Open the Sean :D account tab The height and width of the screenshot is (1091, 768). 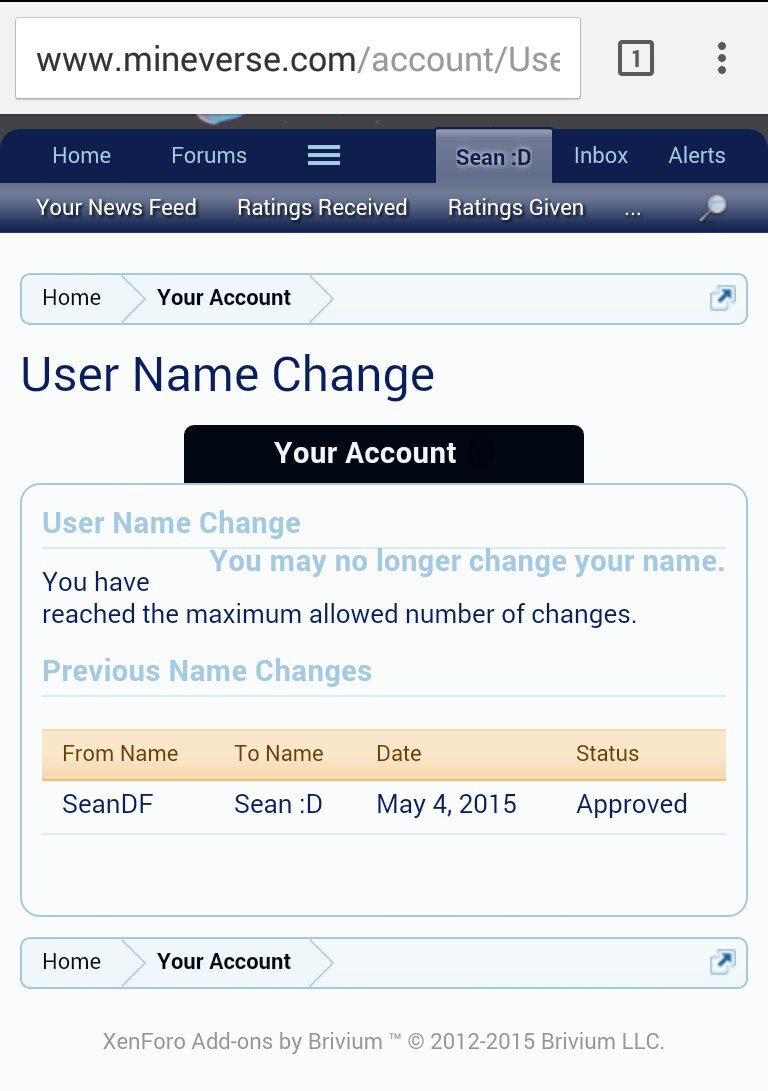(493, 157)
